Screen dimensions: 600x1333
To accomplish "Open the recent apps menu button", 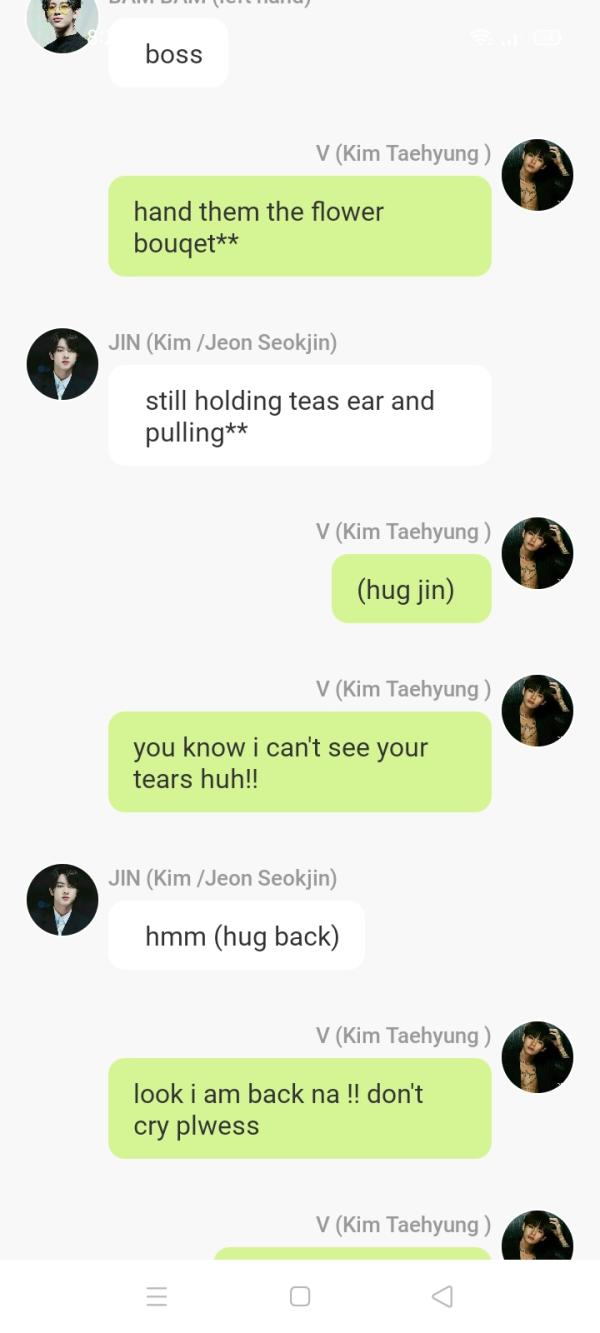I will [x=157, y=1296].
